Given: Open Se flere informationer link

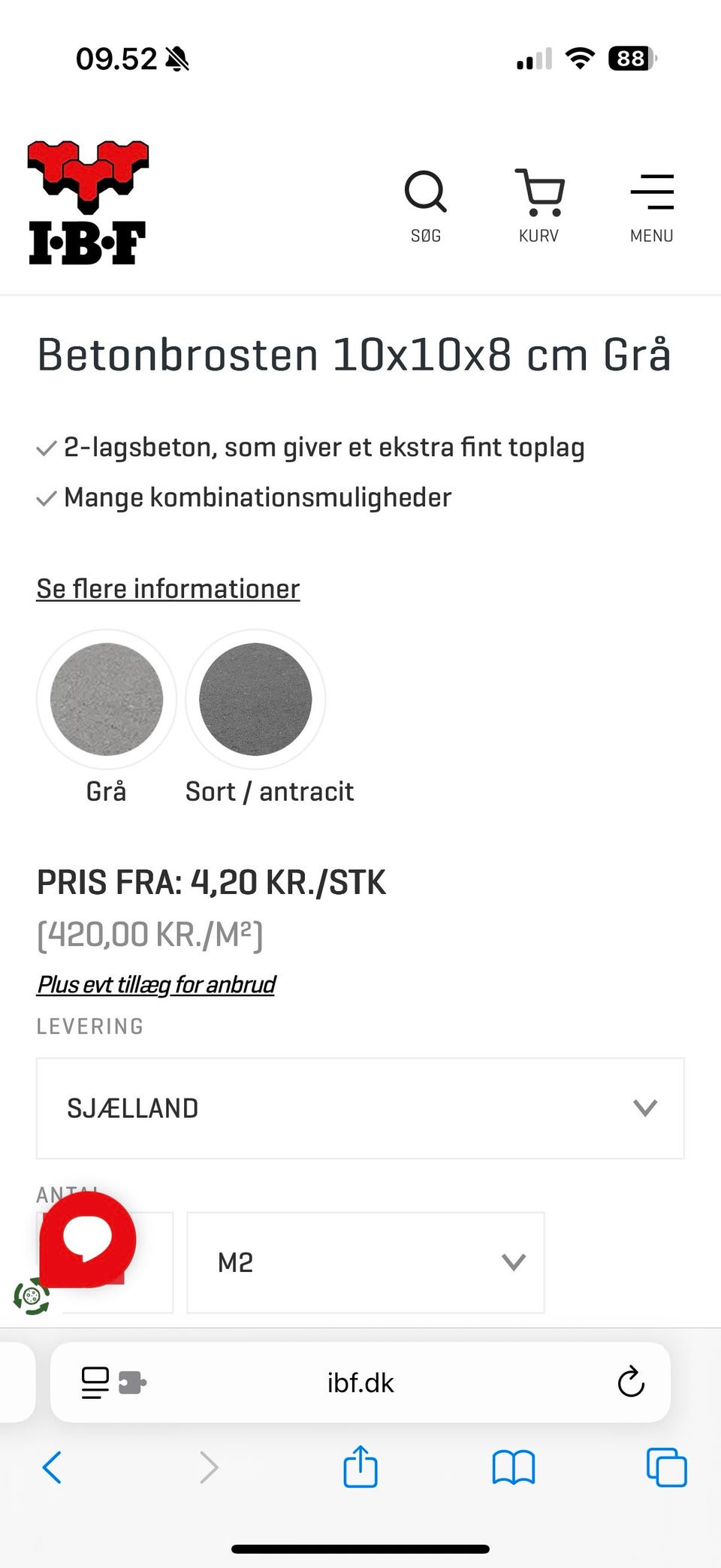Looking at the screenshot, I should [167, 588].
